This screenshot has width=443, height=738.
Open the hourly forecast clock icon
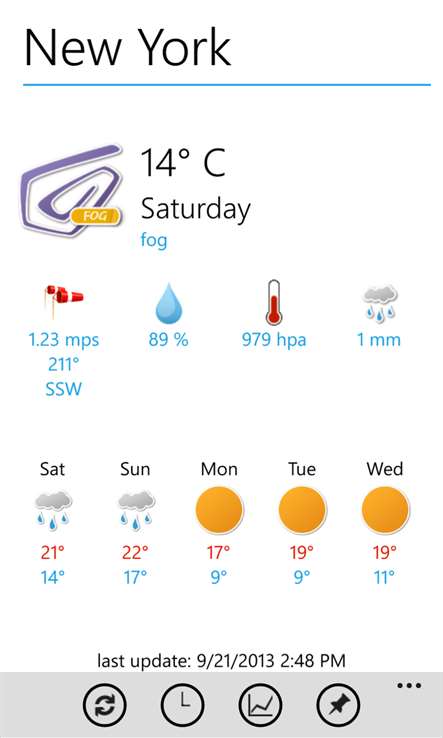point(183,705)
